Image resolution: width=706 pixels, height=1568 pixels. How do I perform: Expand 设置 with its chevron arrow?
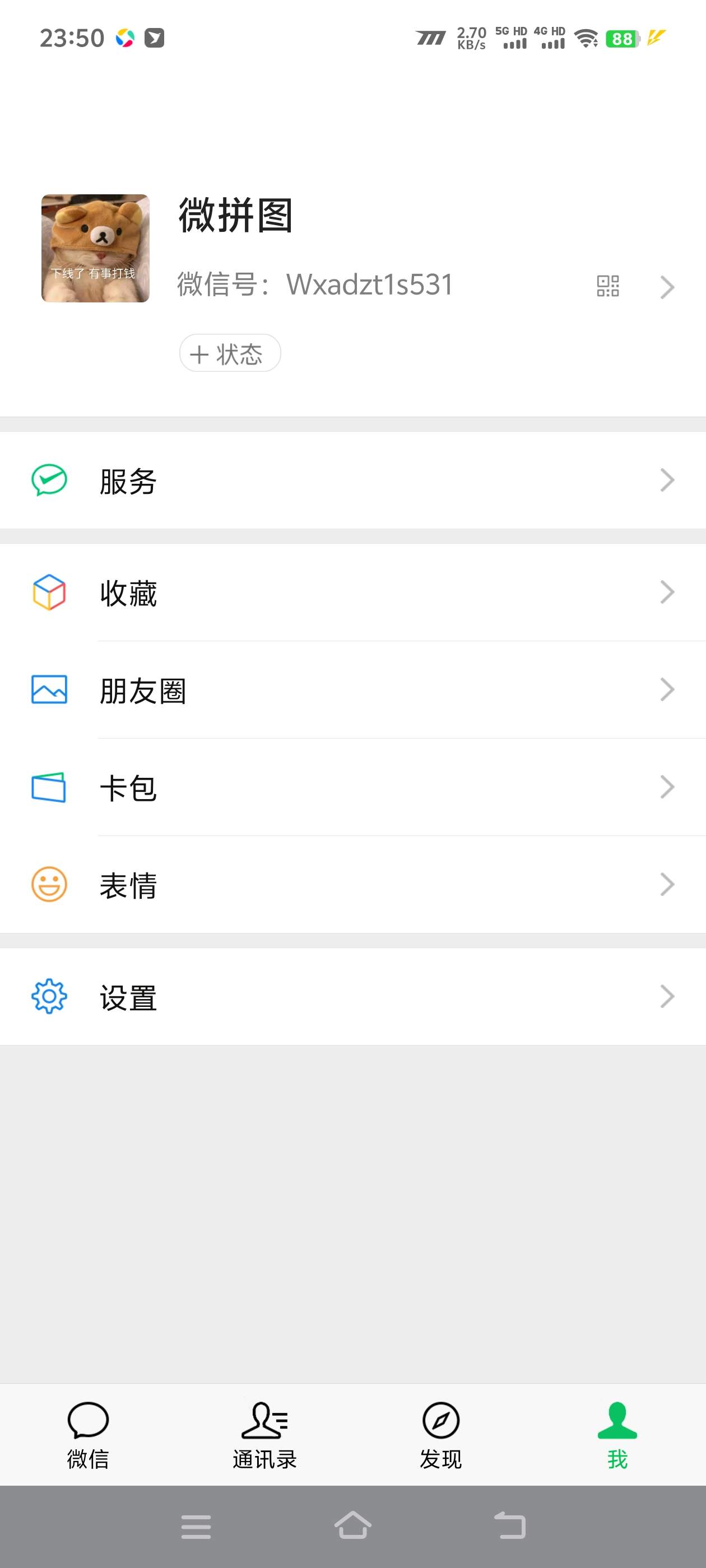[x=667, y=996]
